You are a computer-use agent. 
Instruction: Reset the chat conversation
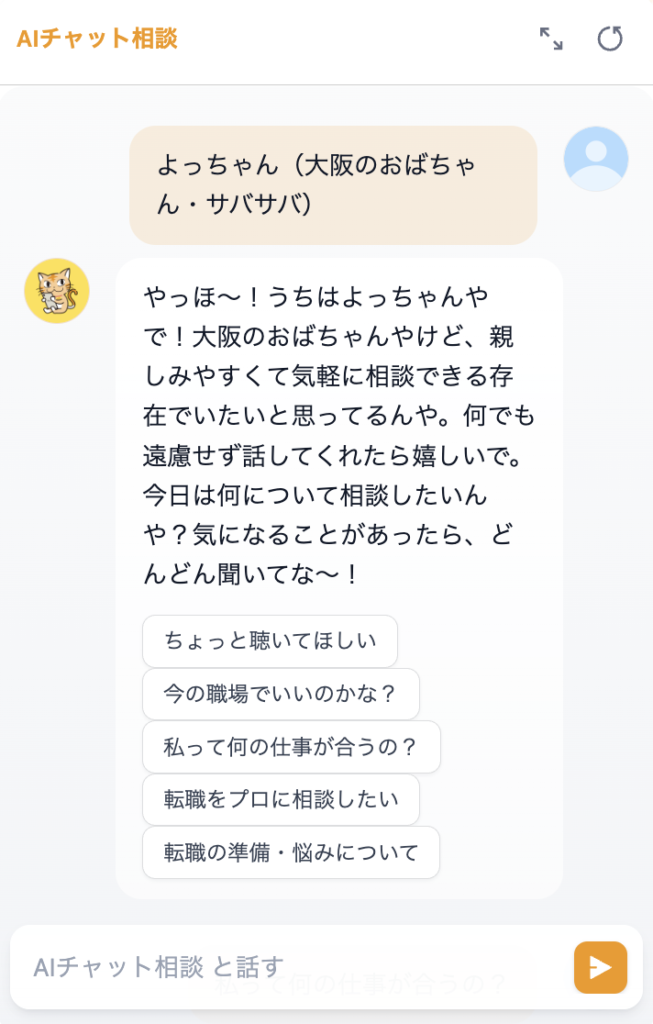point(610,39)
